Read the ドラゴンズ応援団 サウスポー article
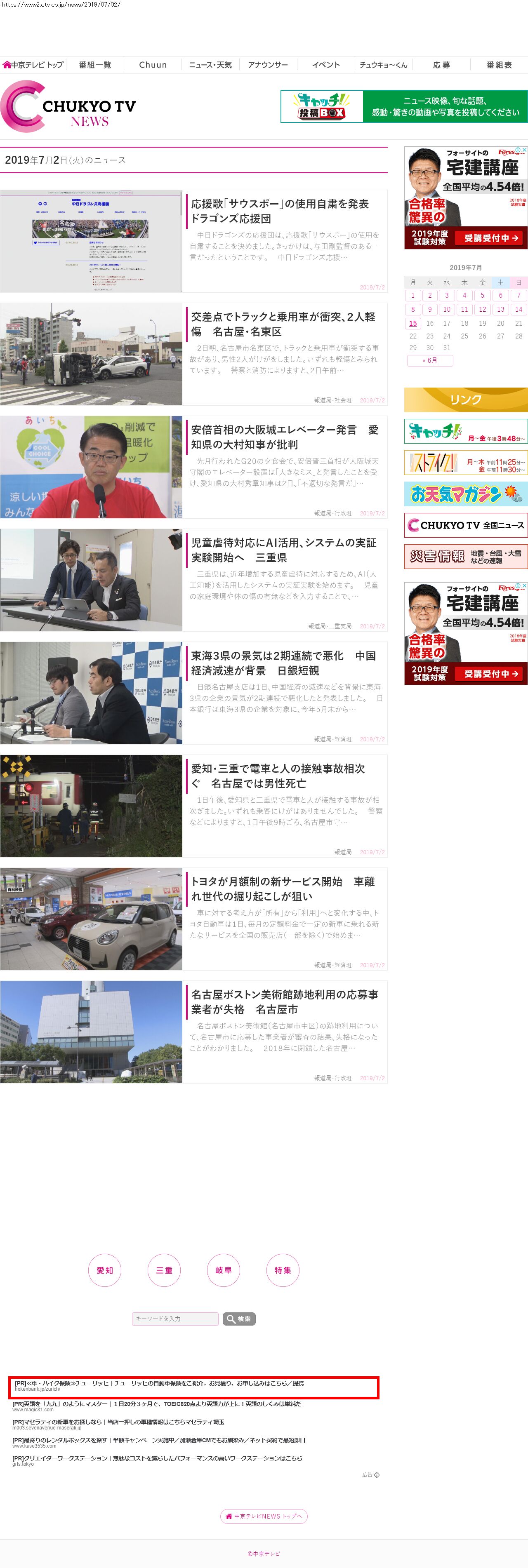The height and width of the screenshot is (1568, 528). click(x=280, y=211)
